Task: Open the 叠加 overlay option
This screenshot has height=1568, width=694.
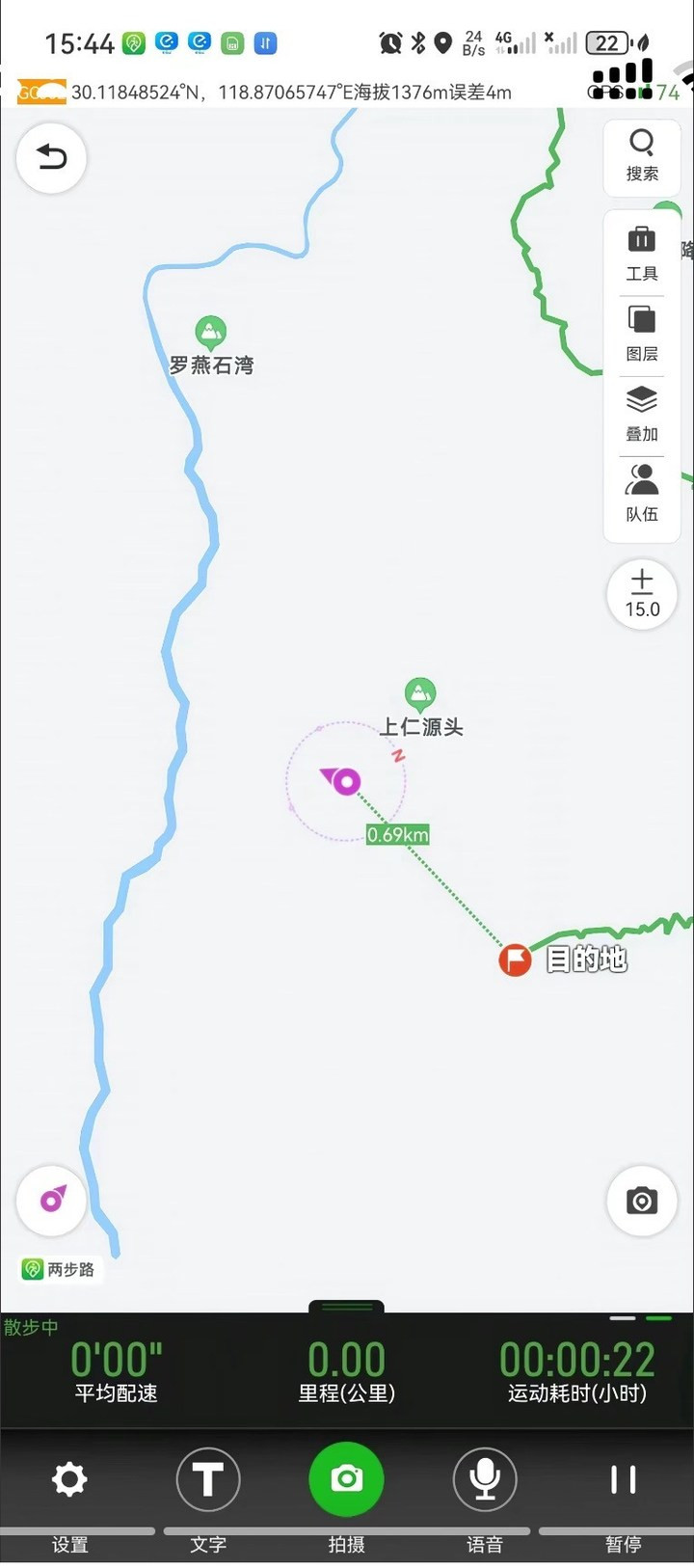Action: [x=642, y=414]
